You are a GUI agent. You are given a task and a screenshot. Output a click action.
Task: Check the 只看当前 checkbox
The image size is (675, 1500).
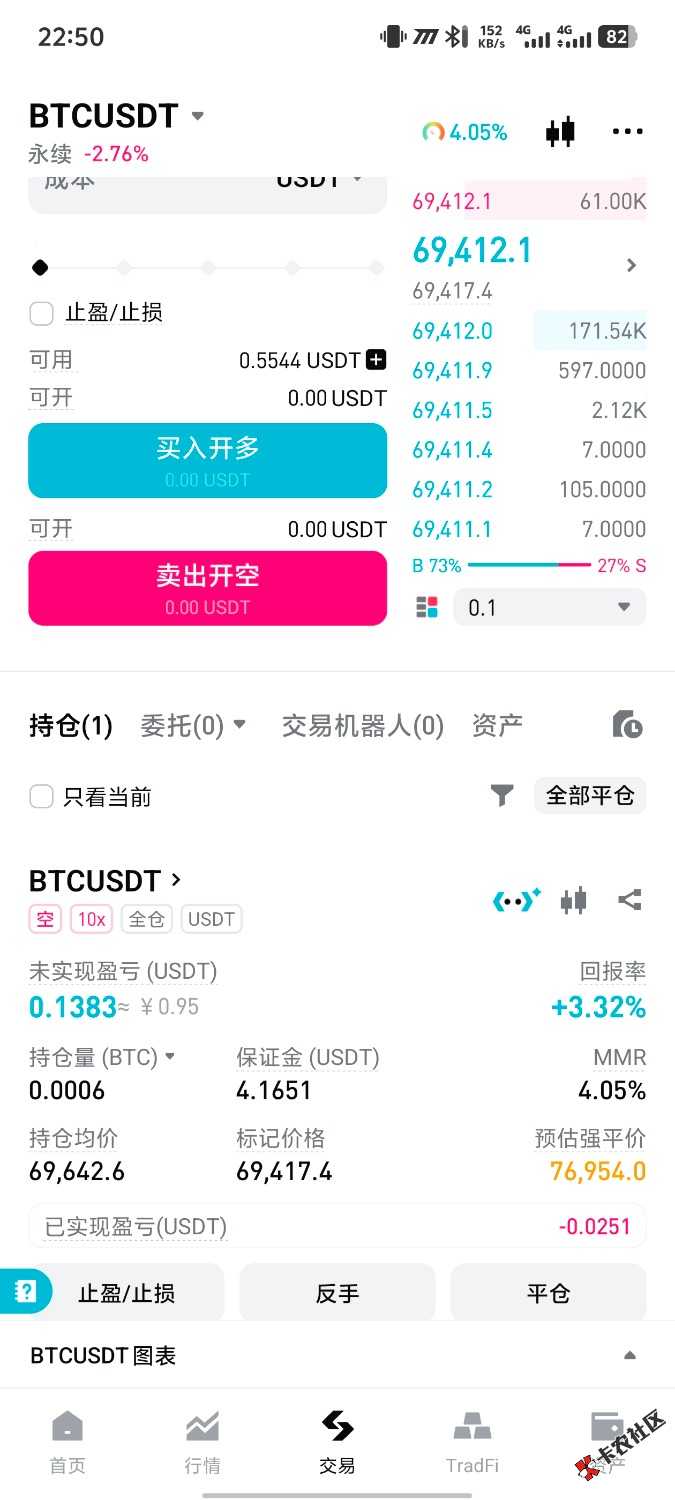(x=41, y=797)
